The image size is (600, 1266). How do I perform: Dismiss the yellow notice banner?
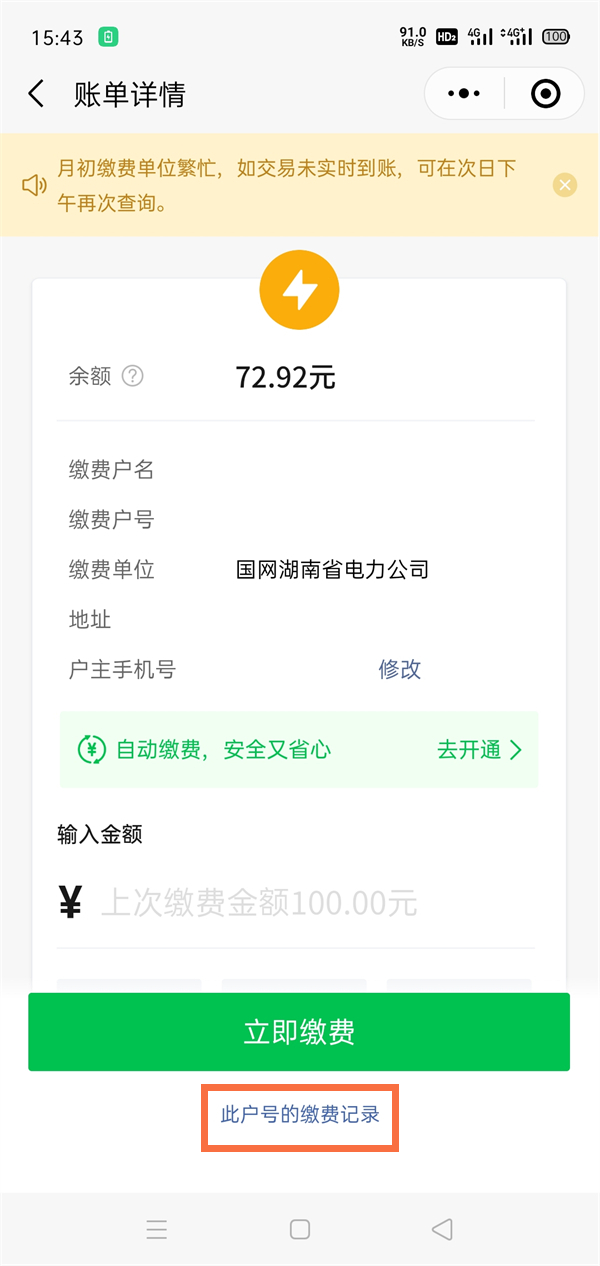(x=565, y=185)
